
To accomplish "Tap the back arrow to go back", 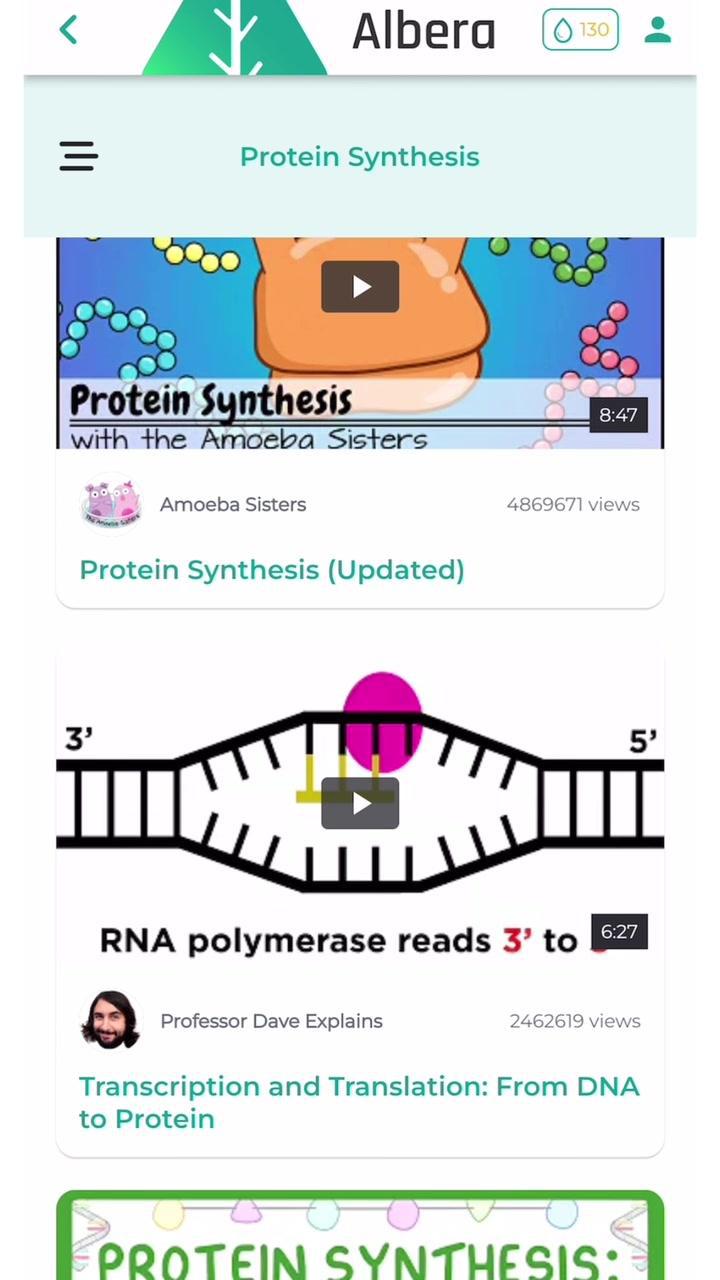I will (68, 30).
